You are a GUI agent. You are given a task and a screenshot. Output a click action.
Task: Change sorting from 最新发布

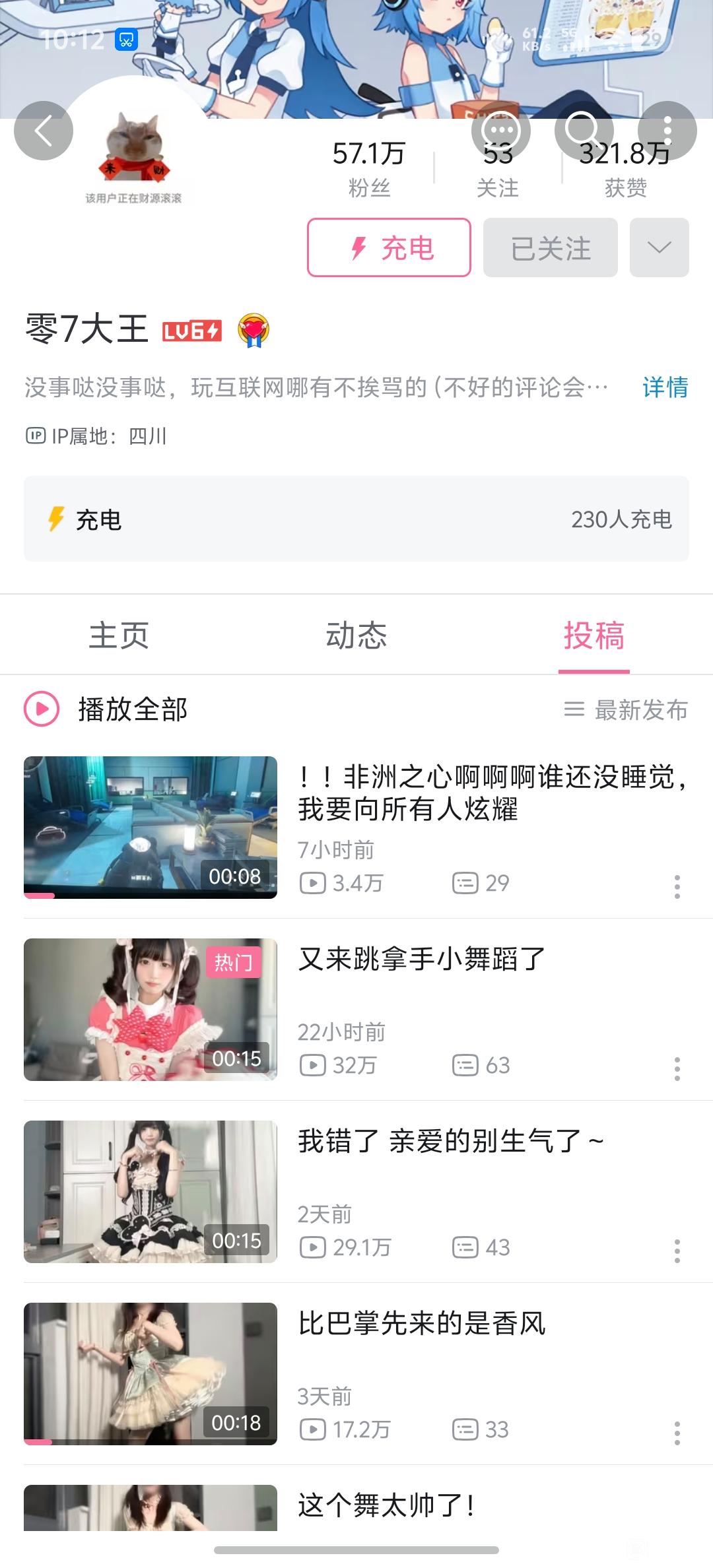[626, 710]
